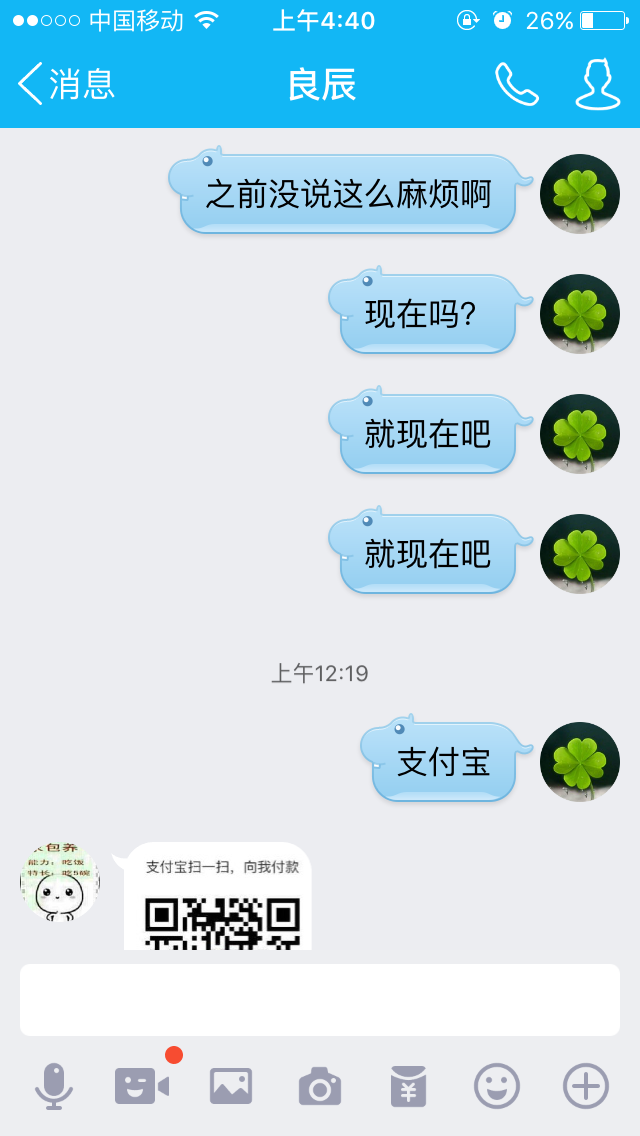Screen dimensions: 640x1136
Task: Record a voice message with the microphone
Action: (54, 1085)
